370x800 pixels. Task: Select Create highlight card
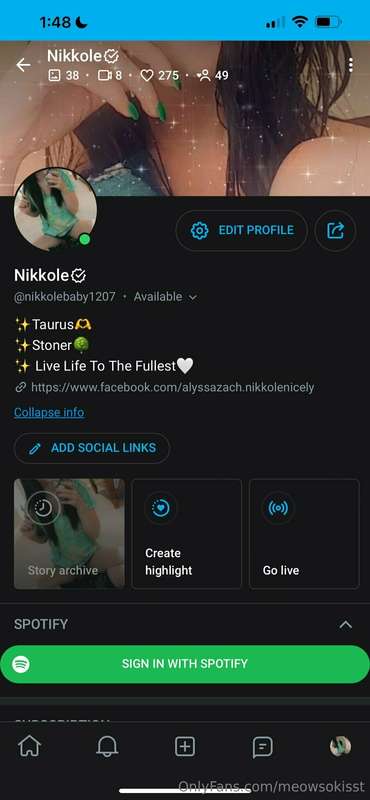click(x=187, y=534)
